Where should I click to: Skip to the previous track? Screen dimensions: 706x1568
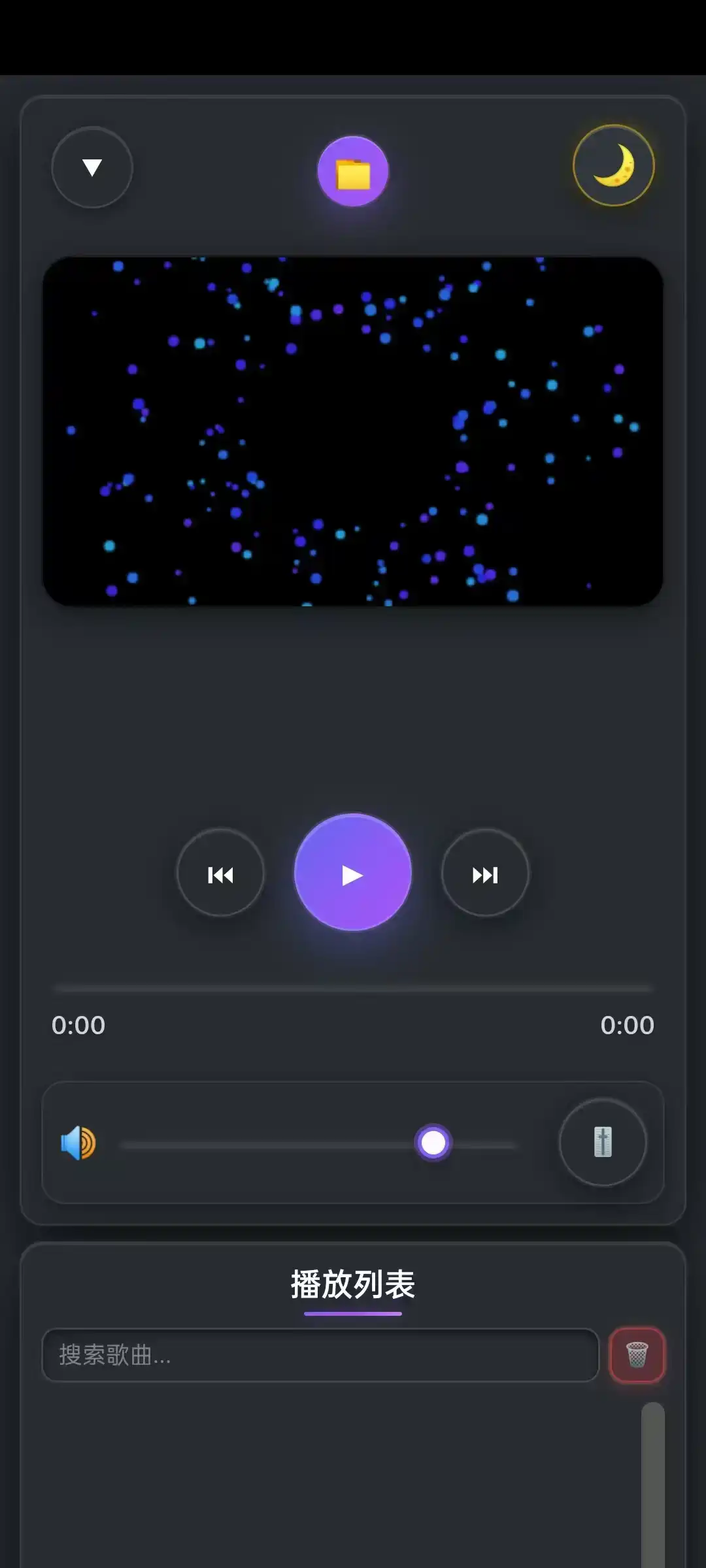[x=220, y=874]
